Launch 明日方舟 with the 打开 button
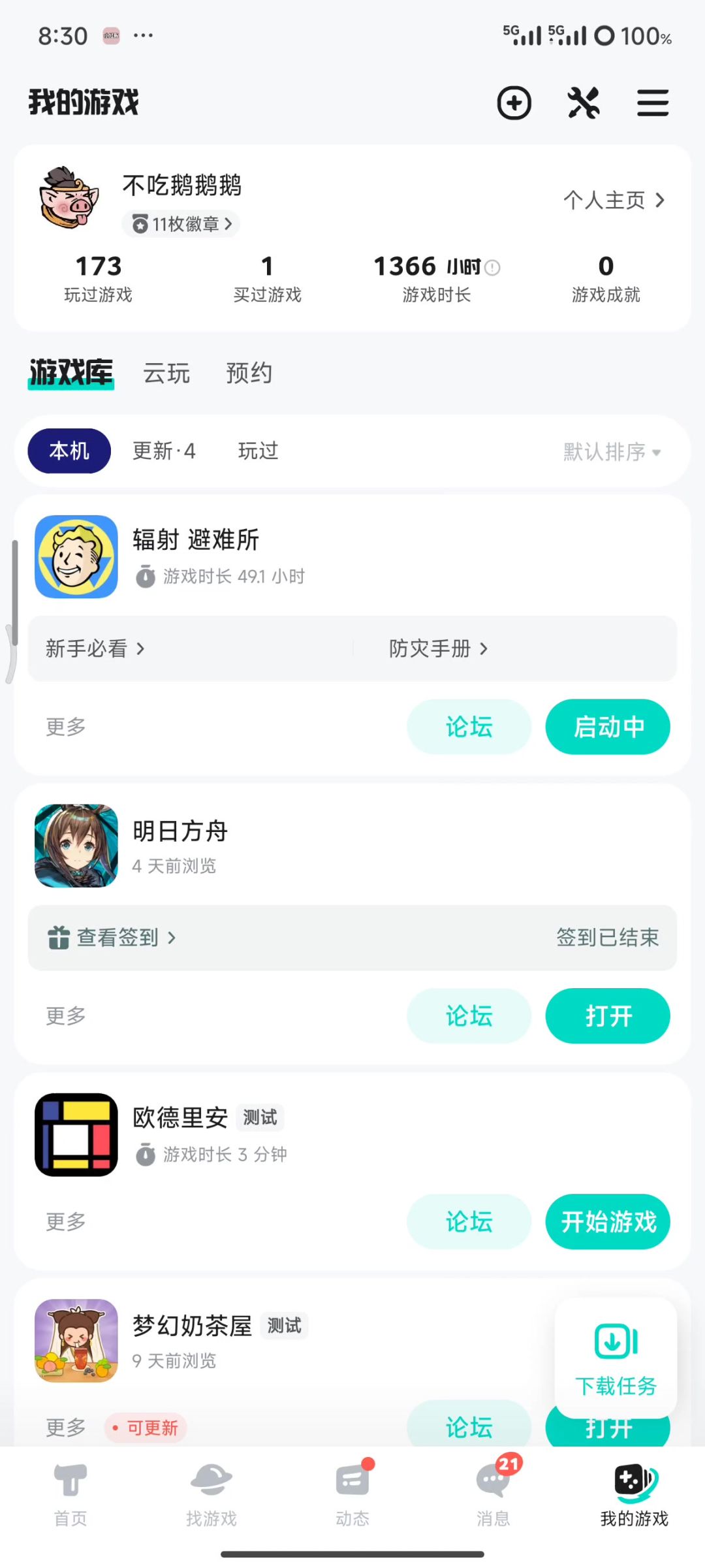705x1568 pixels. coord(608,1016)
